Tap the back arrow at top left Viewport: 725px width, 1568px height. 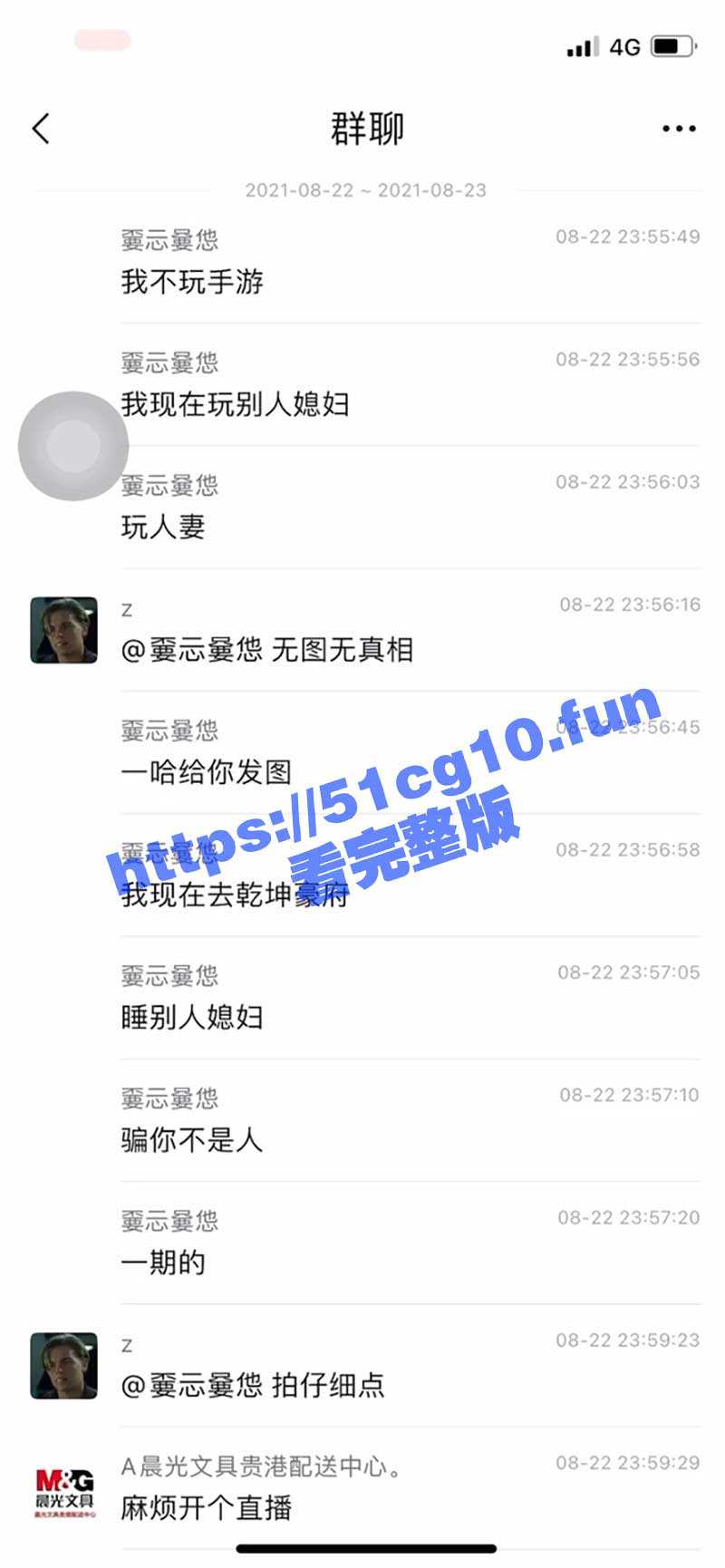[40, 129]
